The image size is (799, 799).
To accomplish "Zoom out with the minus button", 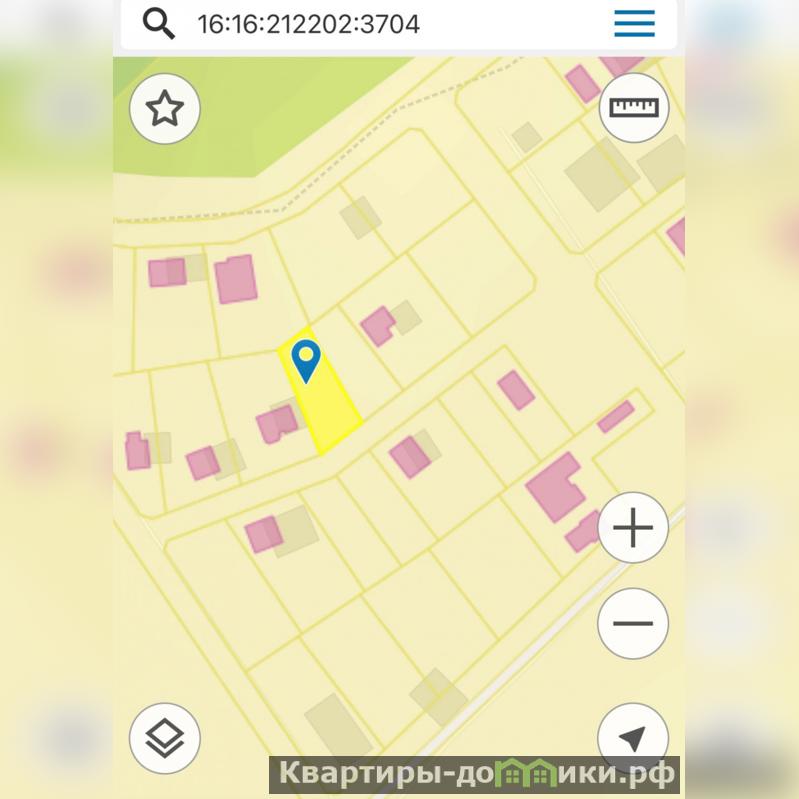I will [x=632, y=623].
